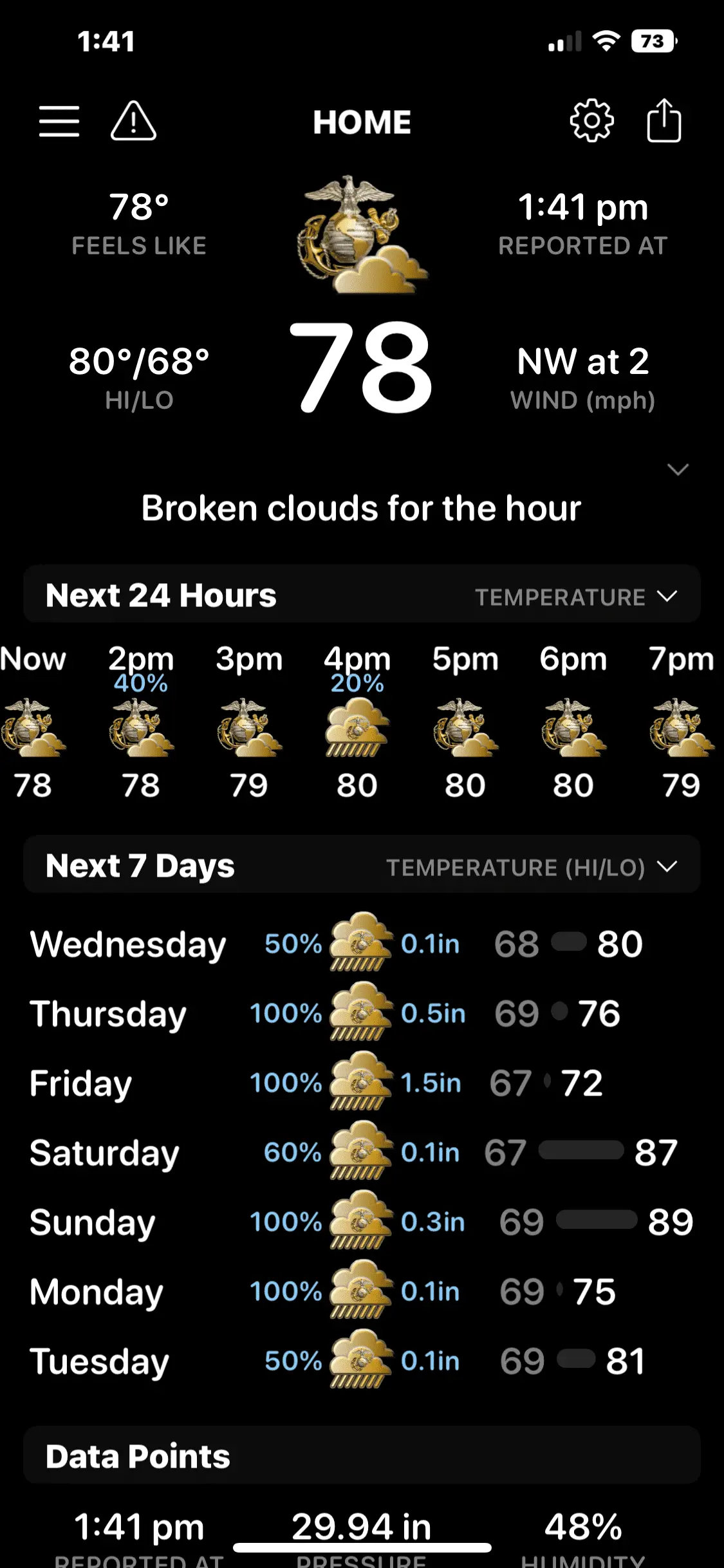Open Monday's forecast row

[x=362, y=1292]
